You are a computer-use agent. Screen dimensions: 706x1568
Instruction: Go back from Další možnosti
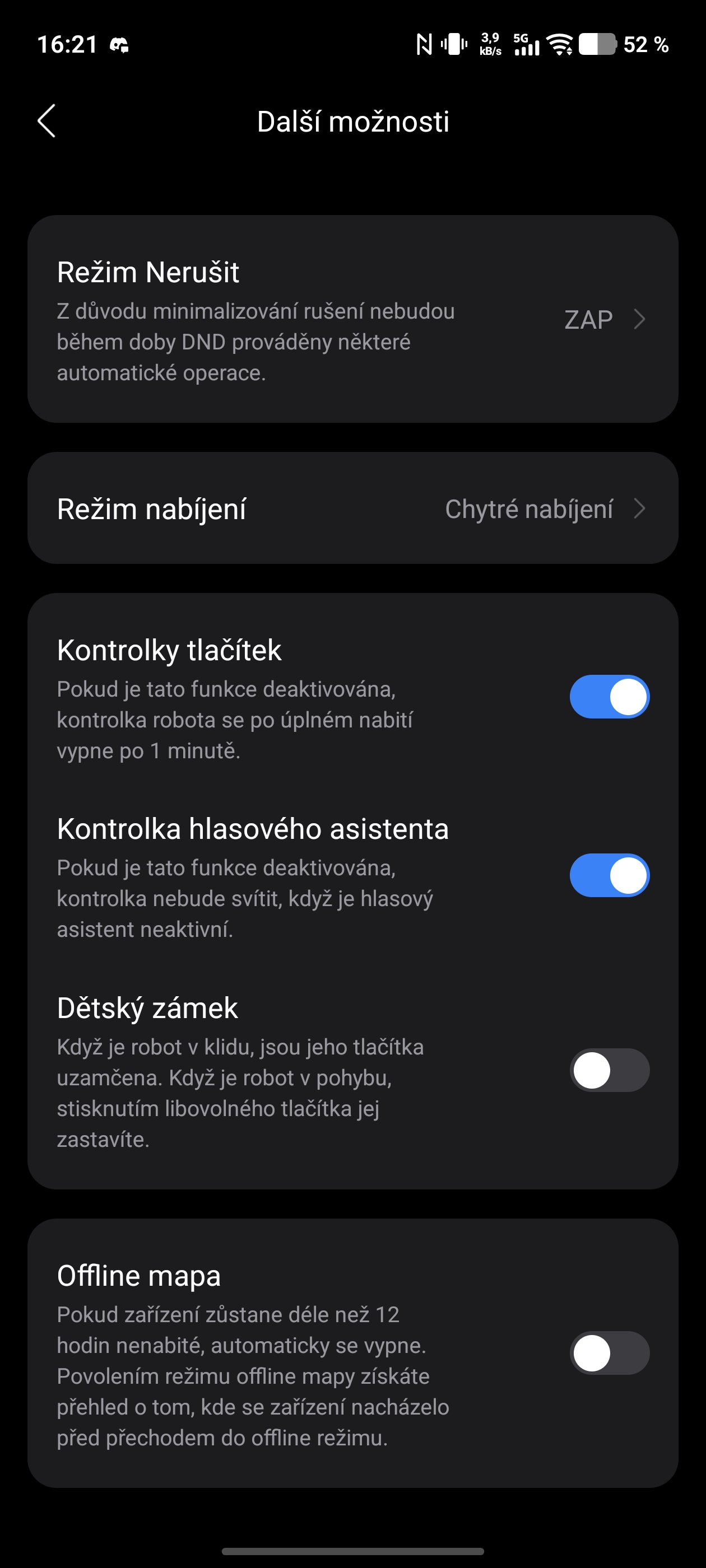coord(47,120)
